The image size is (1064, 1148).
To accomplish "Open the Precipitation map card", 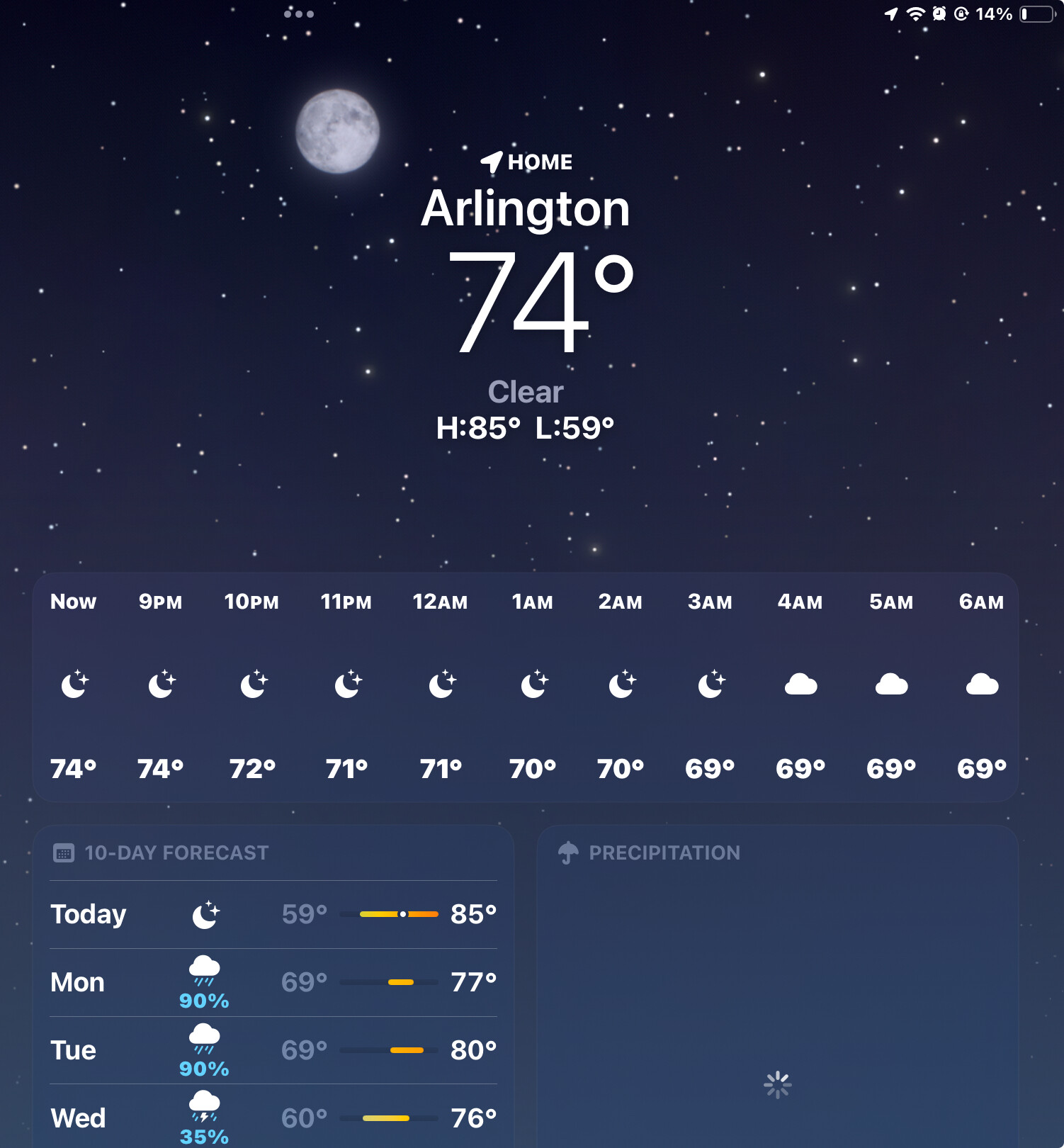I will (777, 992).
